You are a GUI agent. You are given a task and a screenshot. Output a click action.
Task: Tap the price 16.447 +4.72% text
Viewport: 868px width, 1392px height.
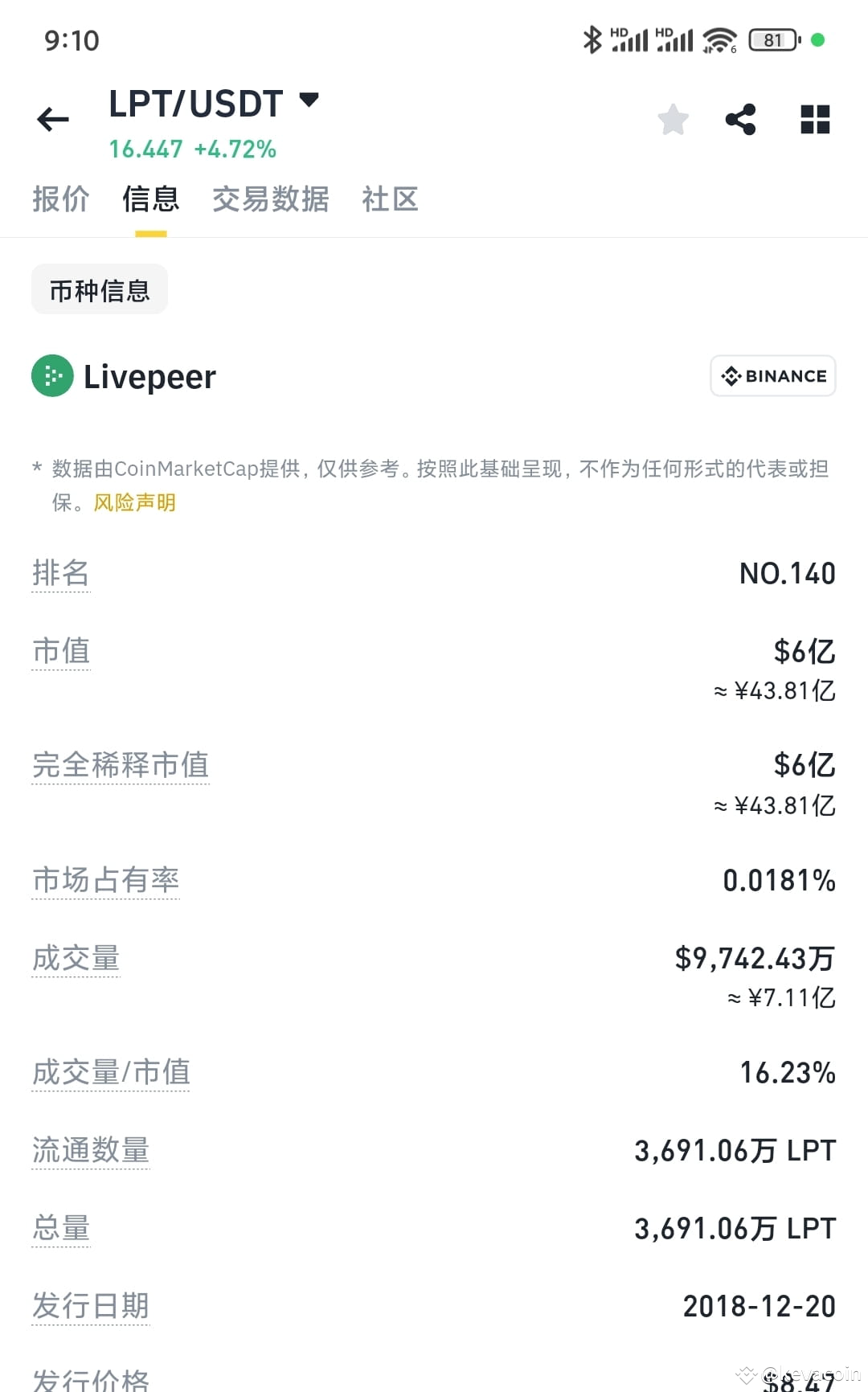click(x=192, y=149)
